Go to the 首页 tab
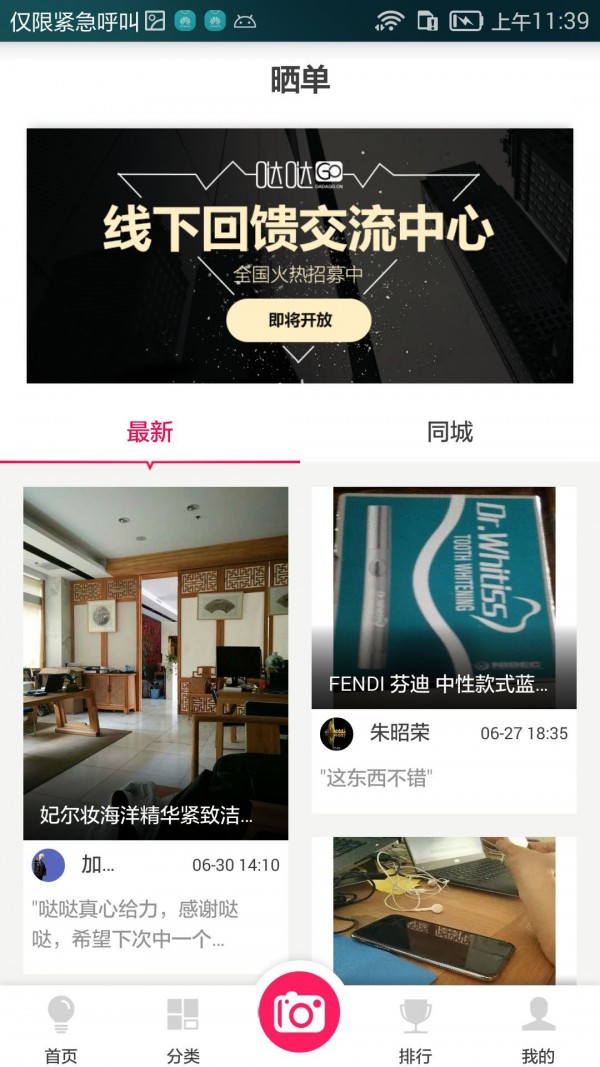The image size is (600, 1067). click(61, 1029)
